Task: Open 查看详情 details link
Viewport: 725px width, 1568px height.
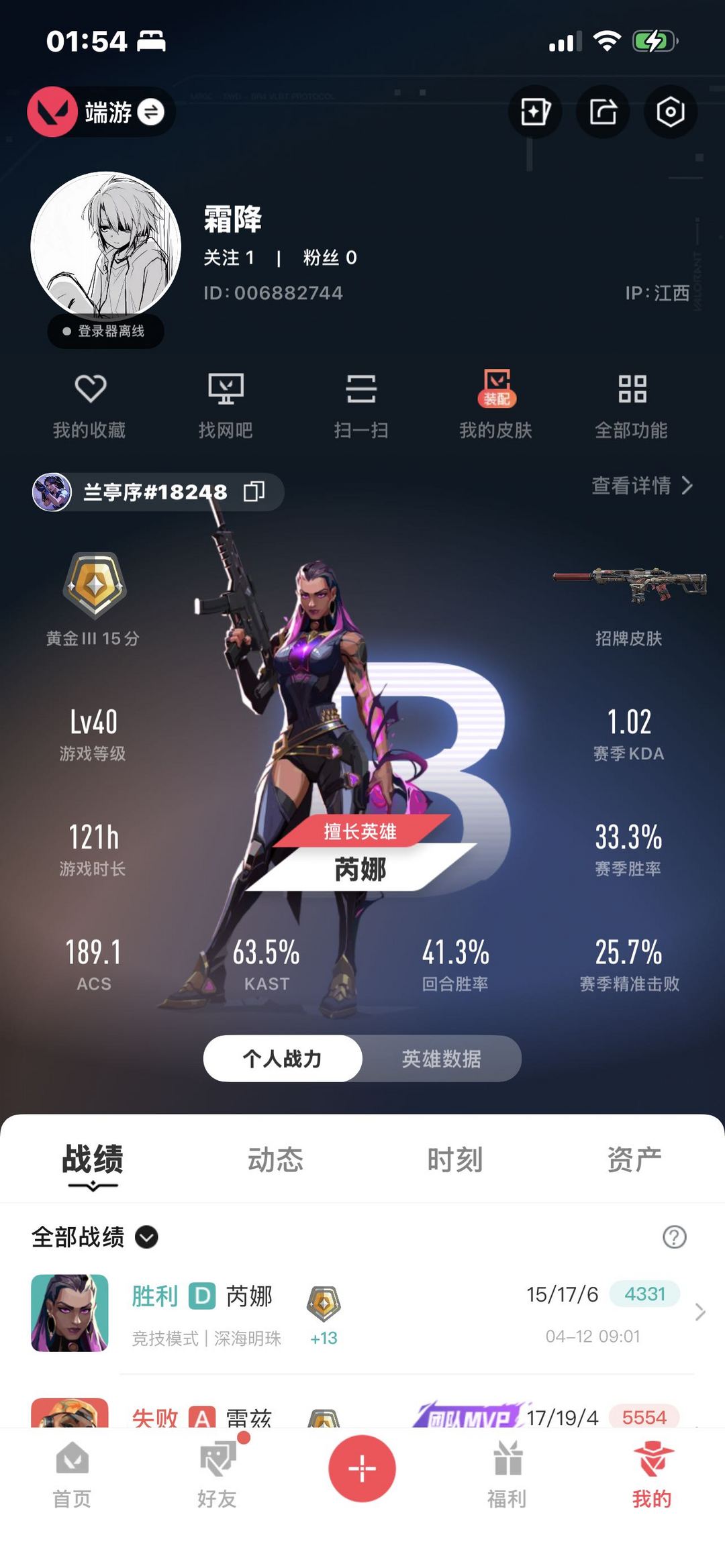Action: coord(641,485)
